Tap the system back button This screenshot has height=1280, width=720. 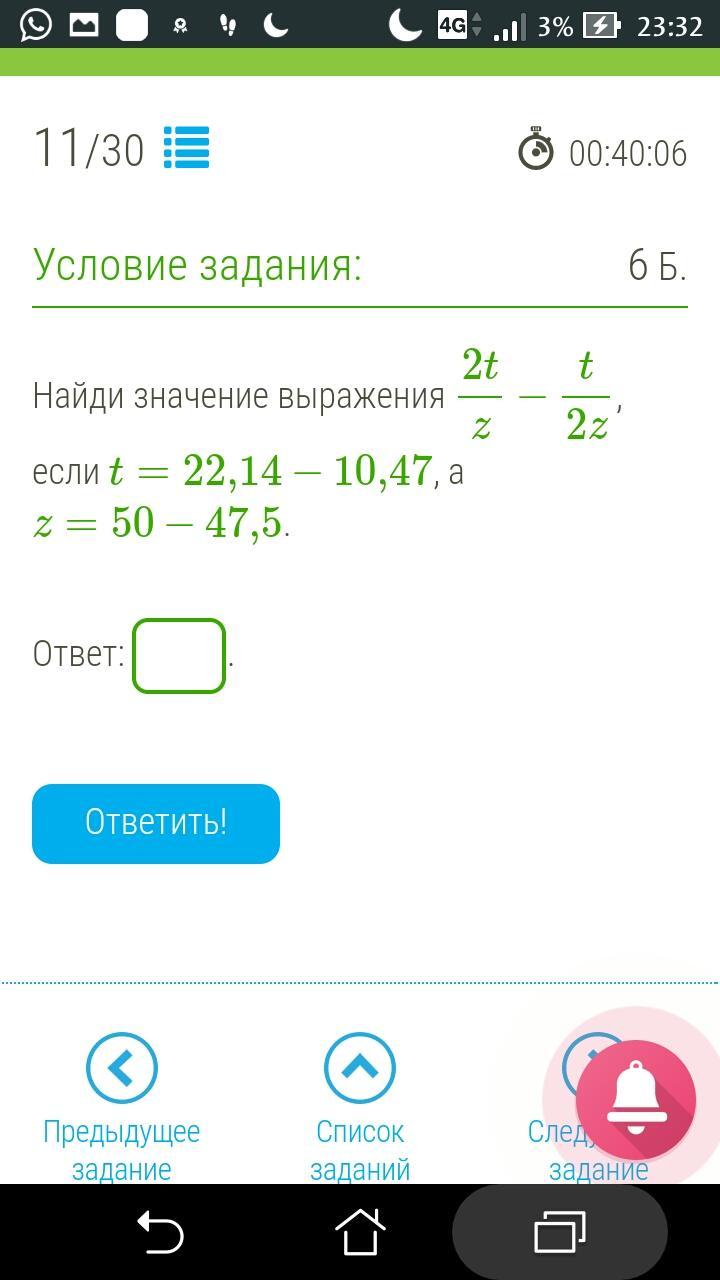tap(160, 1232)
